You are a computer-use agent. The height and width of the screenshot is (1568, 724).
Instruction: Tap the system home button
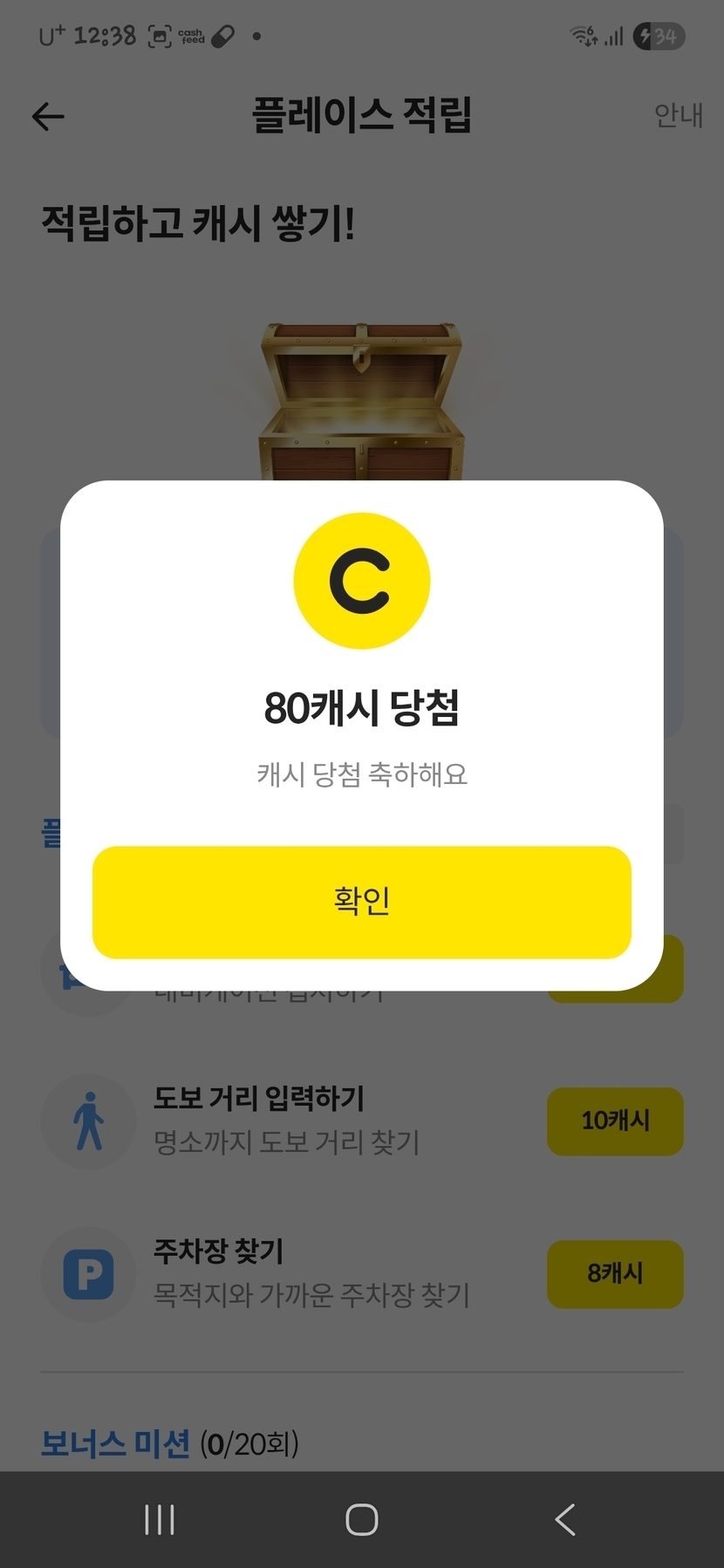(x=361, y=1519)
